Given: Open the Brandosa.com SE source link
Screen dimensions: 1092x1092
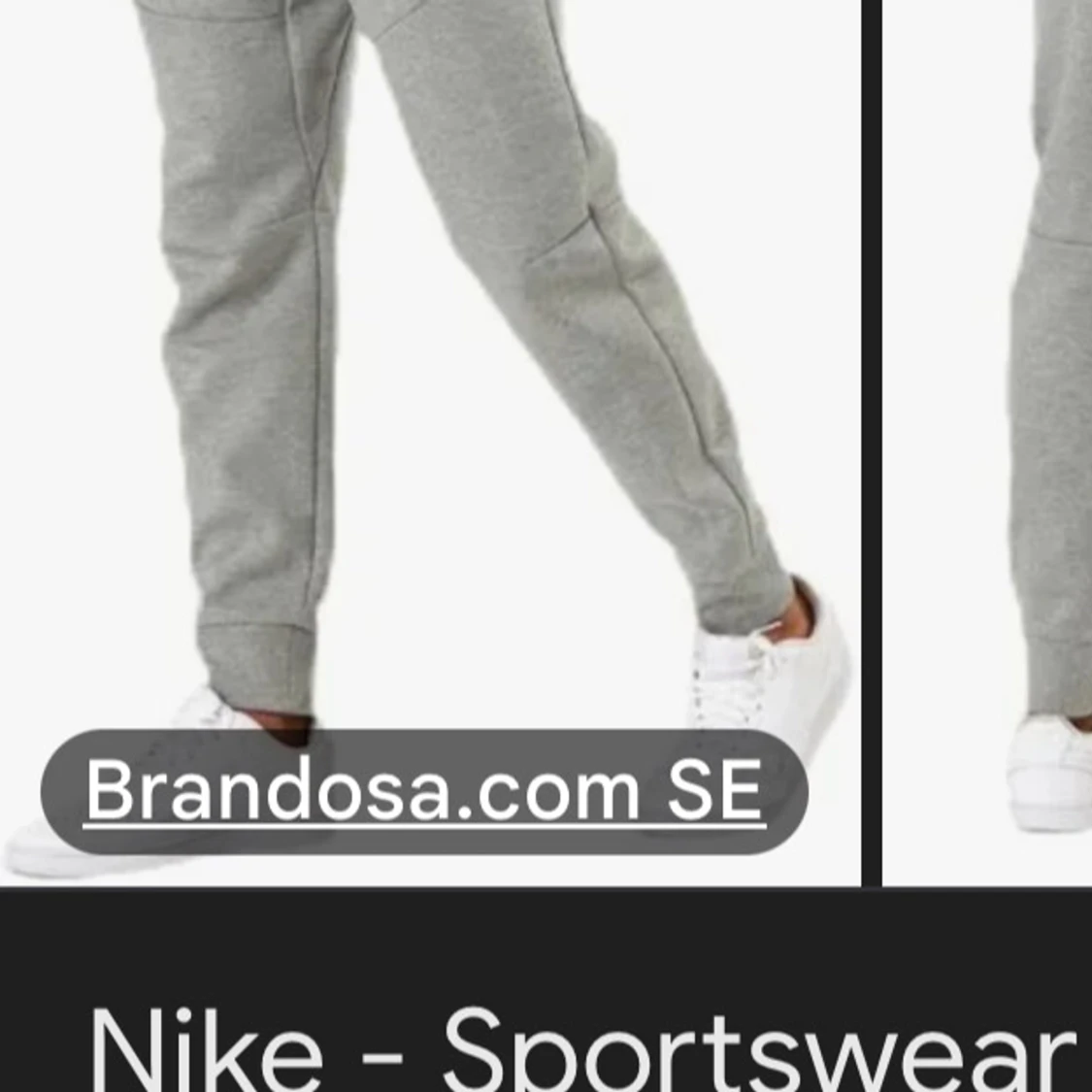Looking at the screenshot, I should [424, 791].
